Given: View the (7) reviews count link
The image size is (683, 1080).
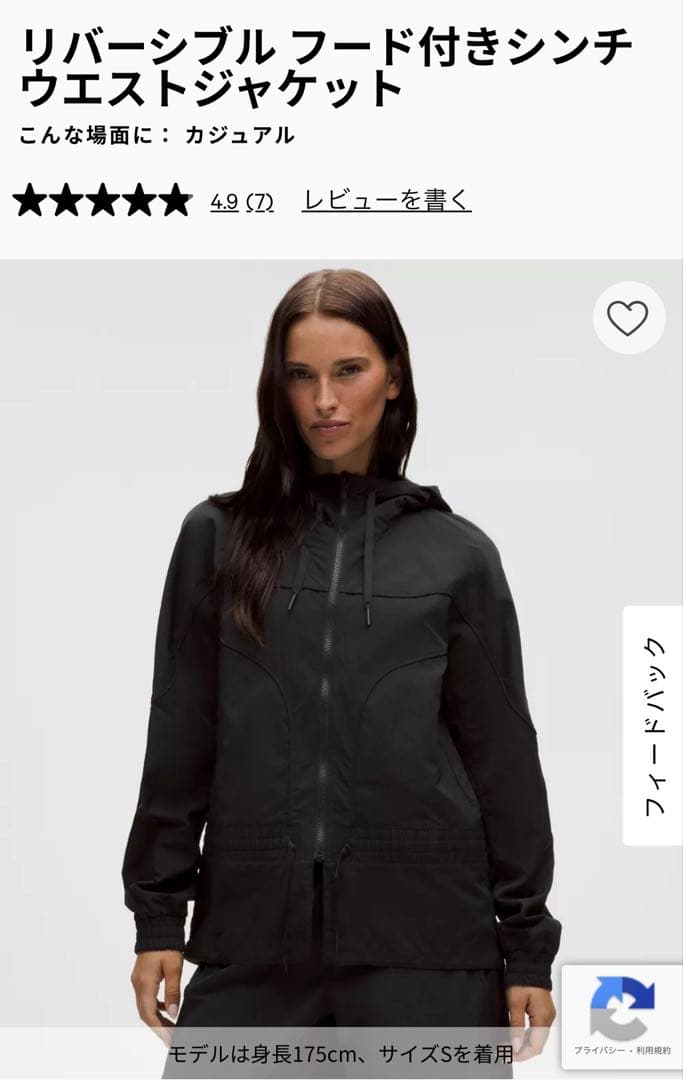Looking at the screenshot, I should click(x=260, y=202).
